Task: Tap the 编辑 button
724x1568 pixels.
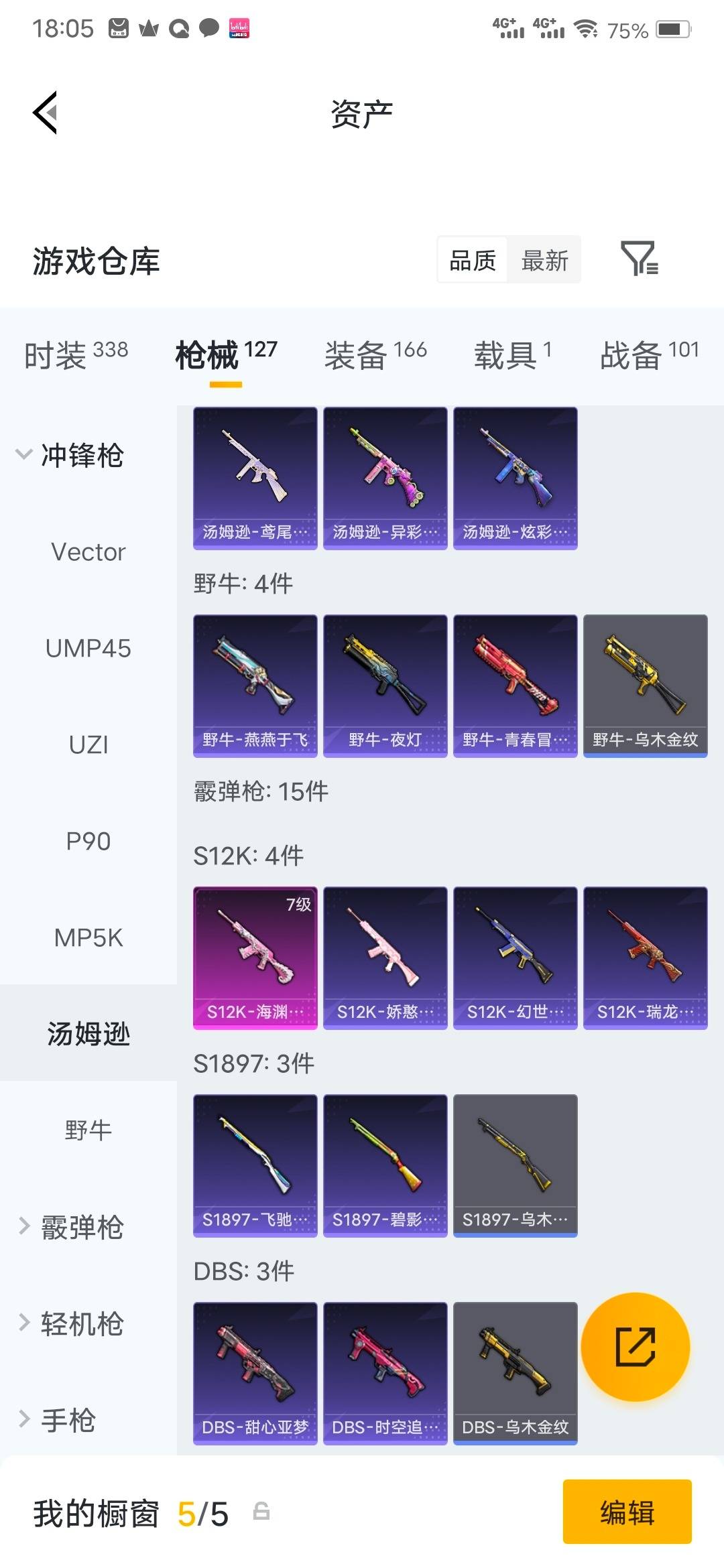Action: tap(627, 1512)
